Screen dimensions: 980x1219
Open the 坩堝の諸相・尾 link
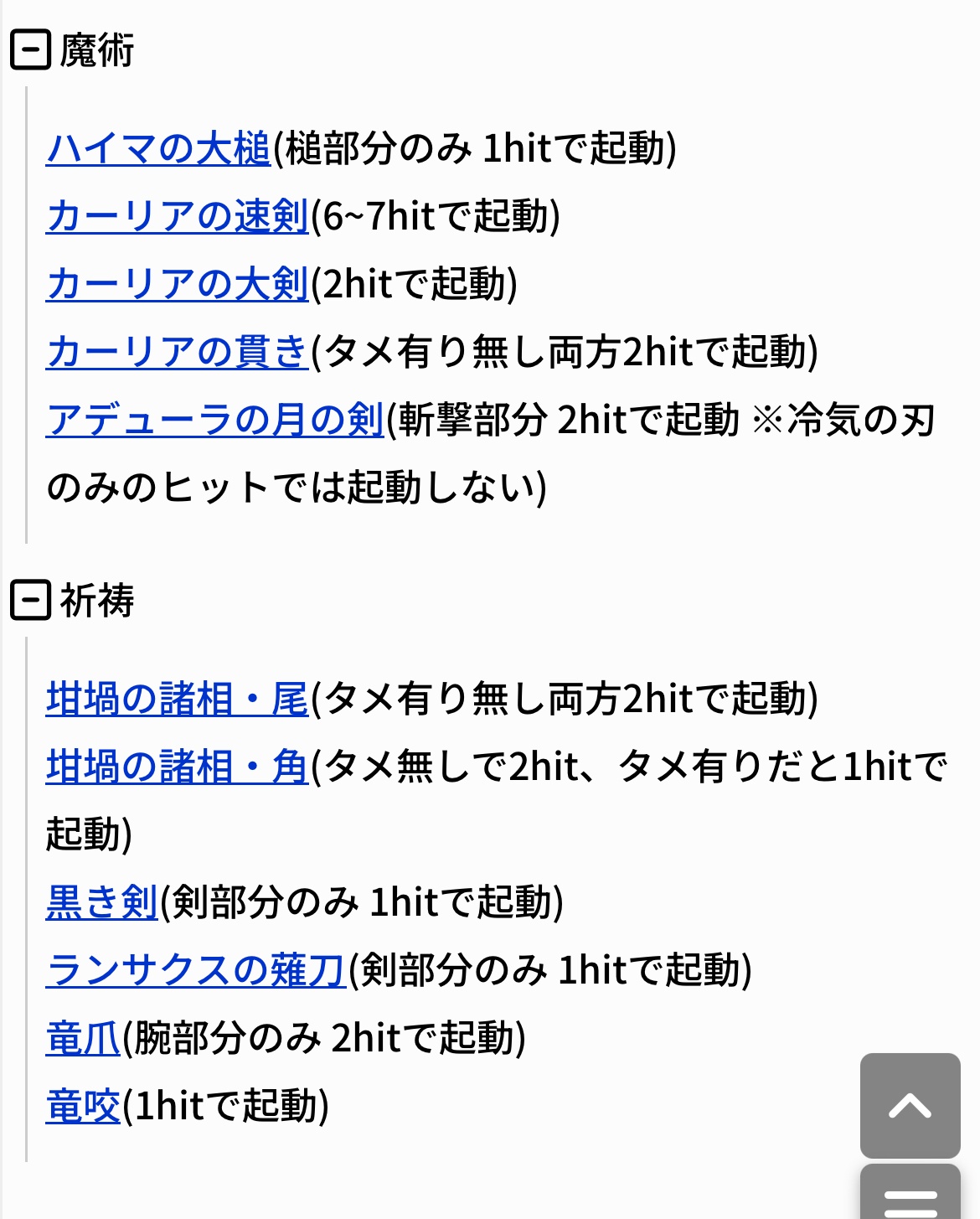tap(178, 699)
